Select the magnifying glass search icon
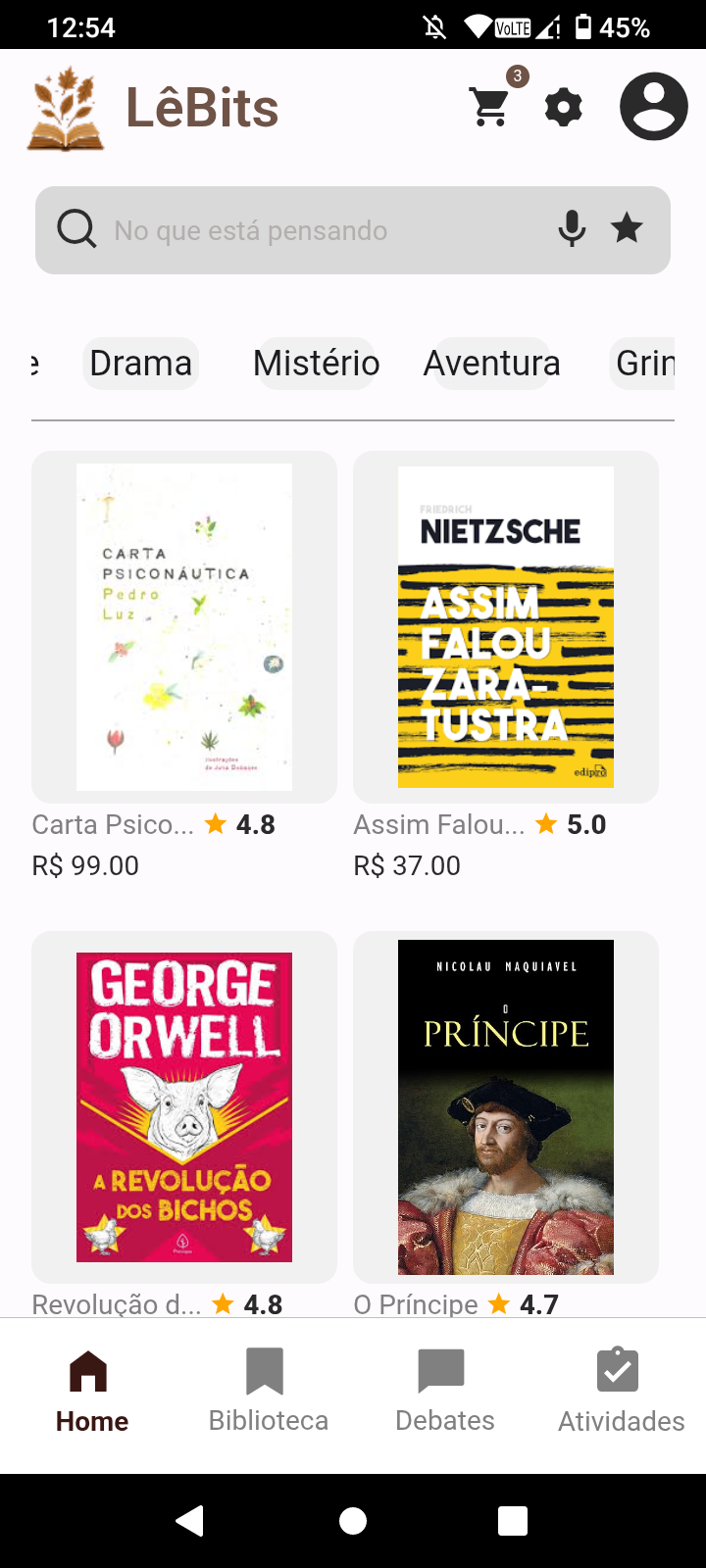The image size is (706, 1568). click(76, 229)
